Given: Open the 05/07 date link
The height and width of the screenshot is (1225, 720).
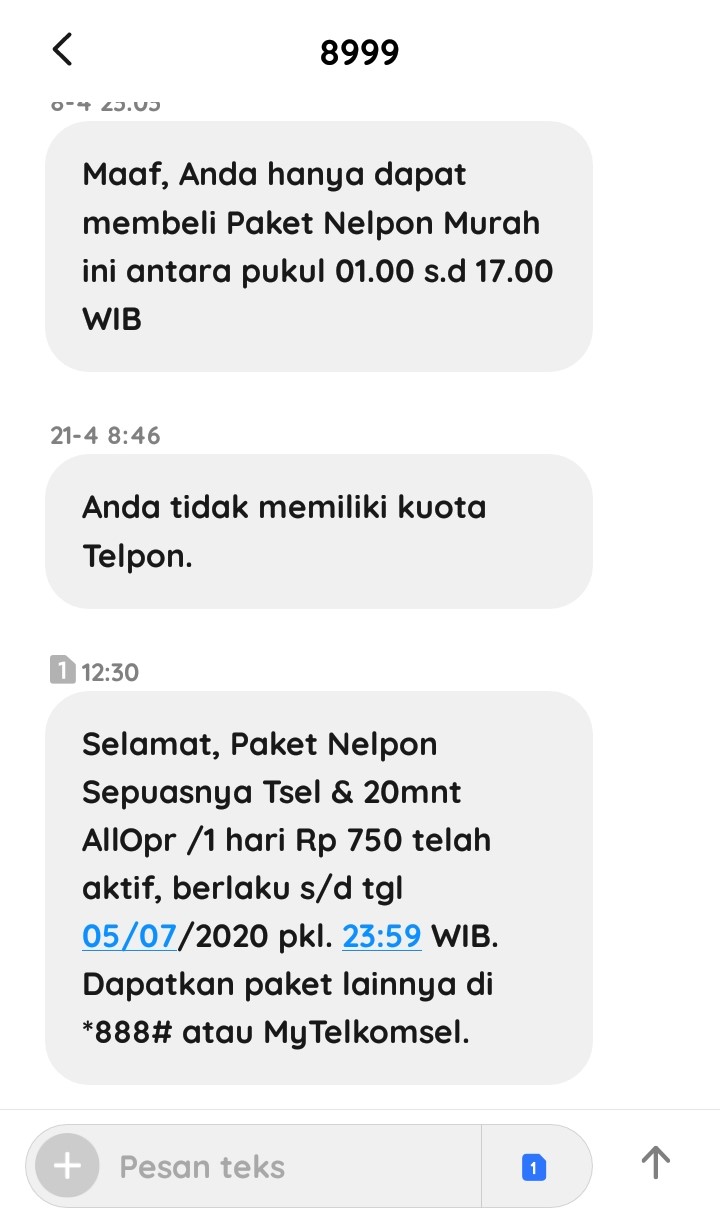Looking at the screenshot, I should tap(129, 936).
